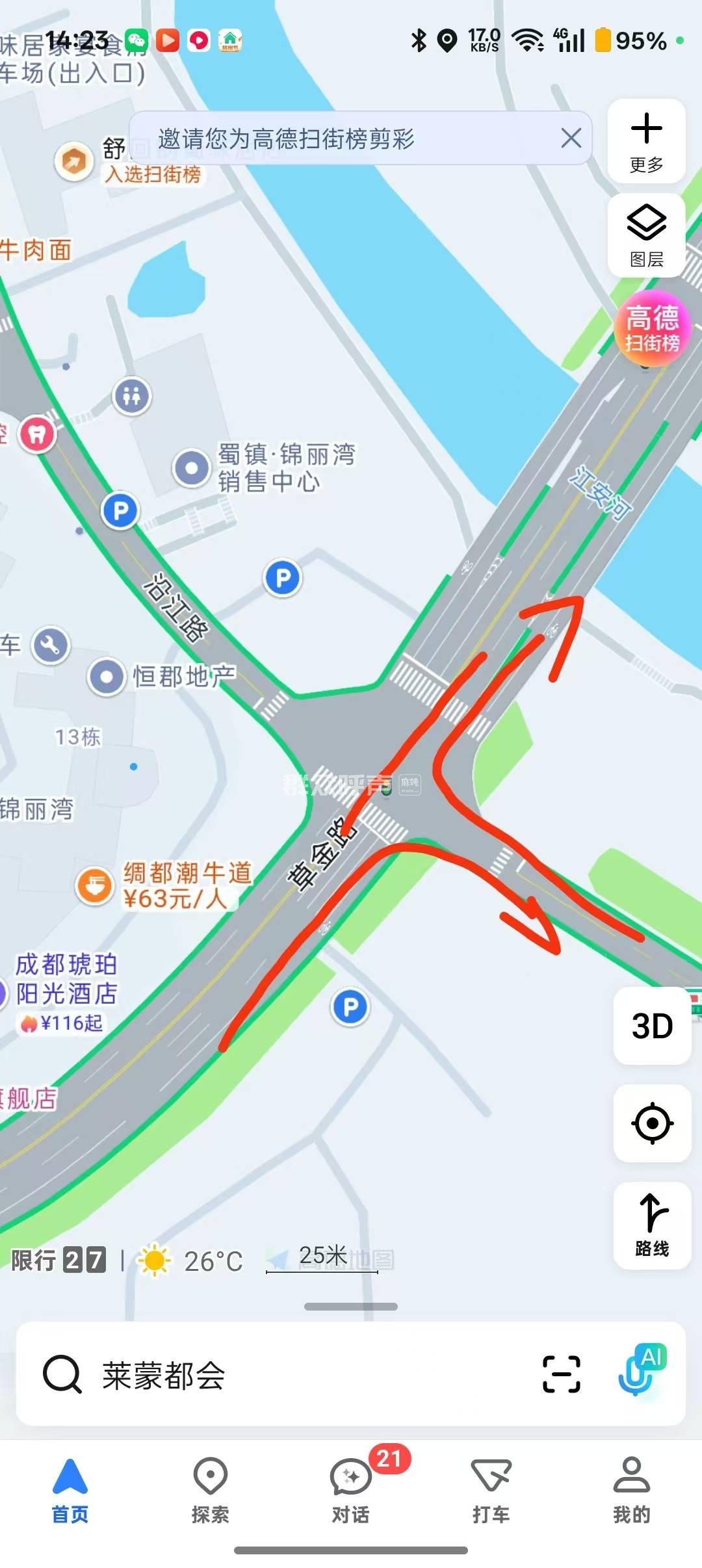Open the 图层 map layers panel
The width and height of the screenshot is (702, 1568).
tap(646, 235)
